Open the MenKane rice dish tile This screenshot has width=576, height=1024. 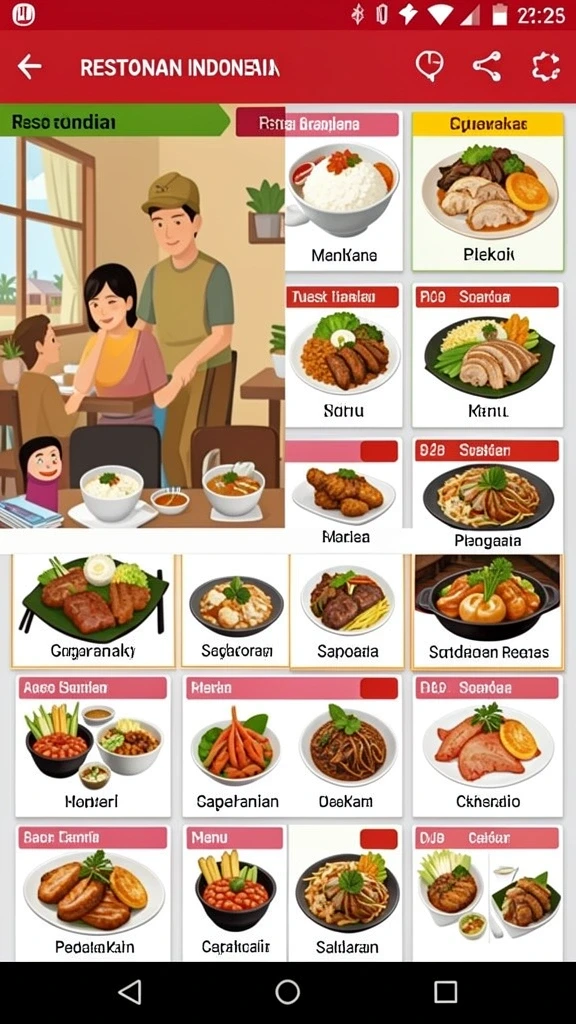coord(344,191)
